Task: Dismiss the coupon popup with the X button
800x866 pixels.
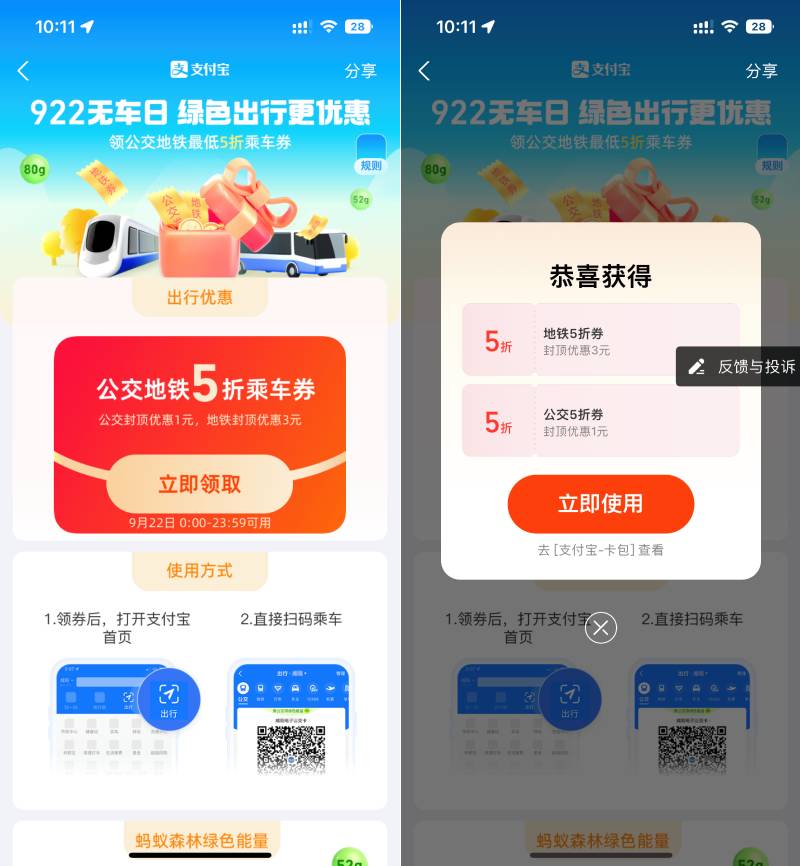Action: pyautogui.click(x=601, y=628)
